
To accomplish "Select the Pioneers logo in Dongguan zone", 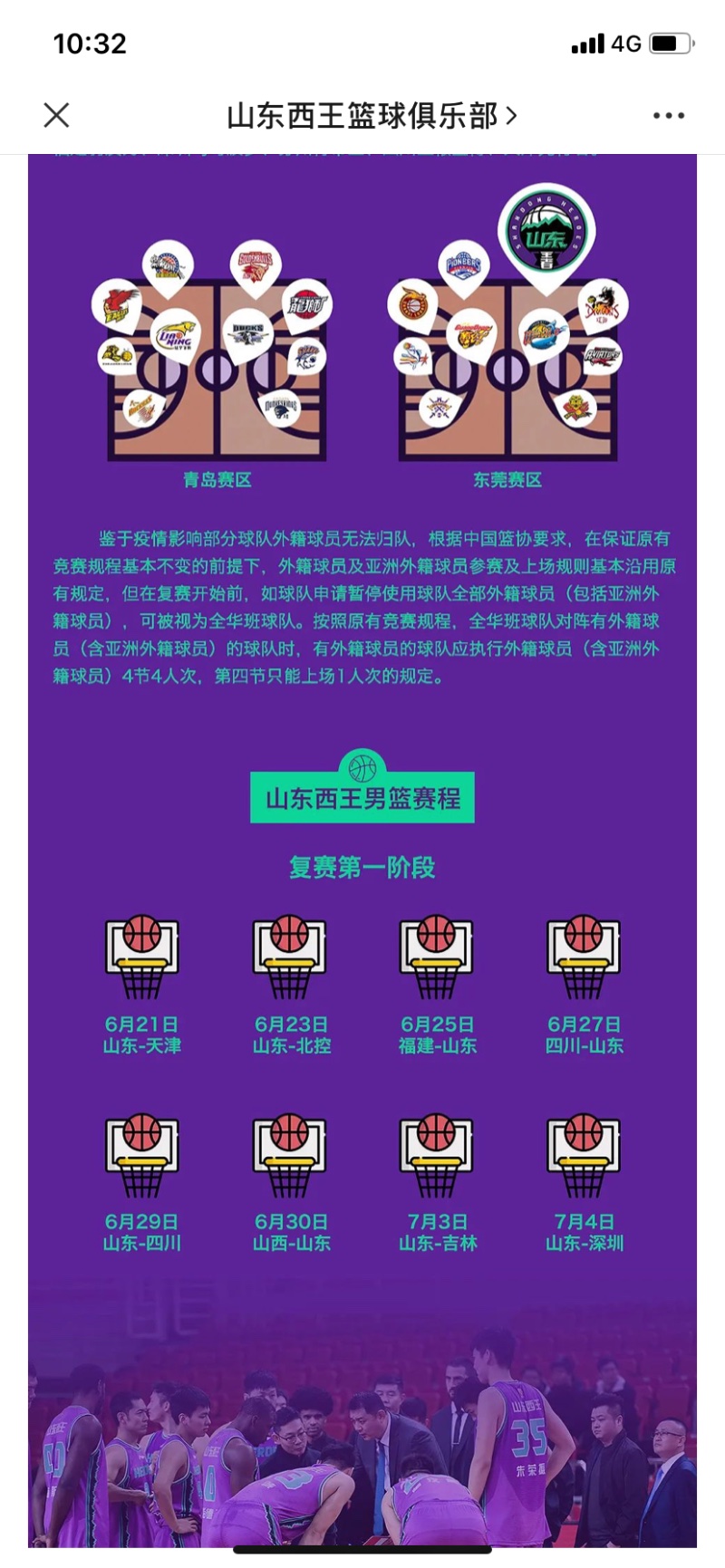I will tap(462, 263).
